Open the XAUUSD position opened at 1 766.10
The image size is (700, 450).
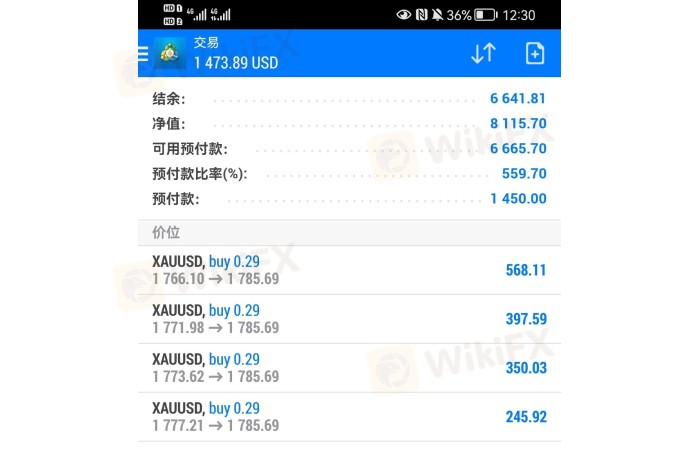coord(349,270)
